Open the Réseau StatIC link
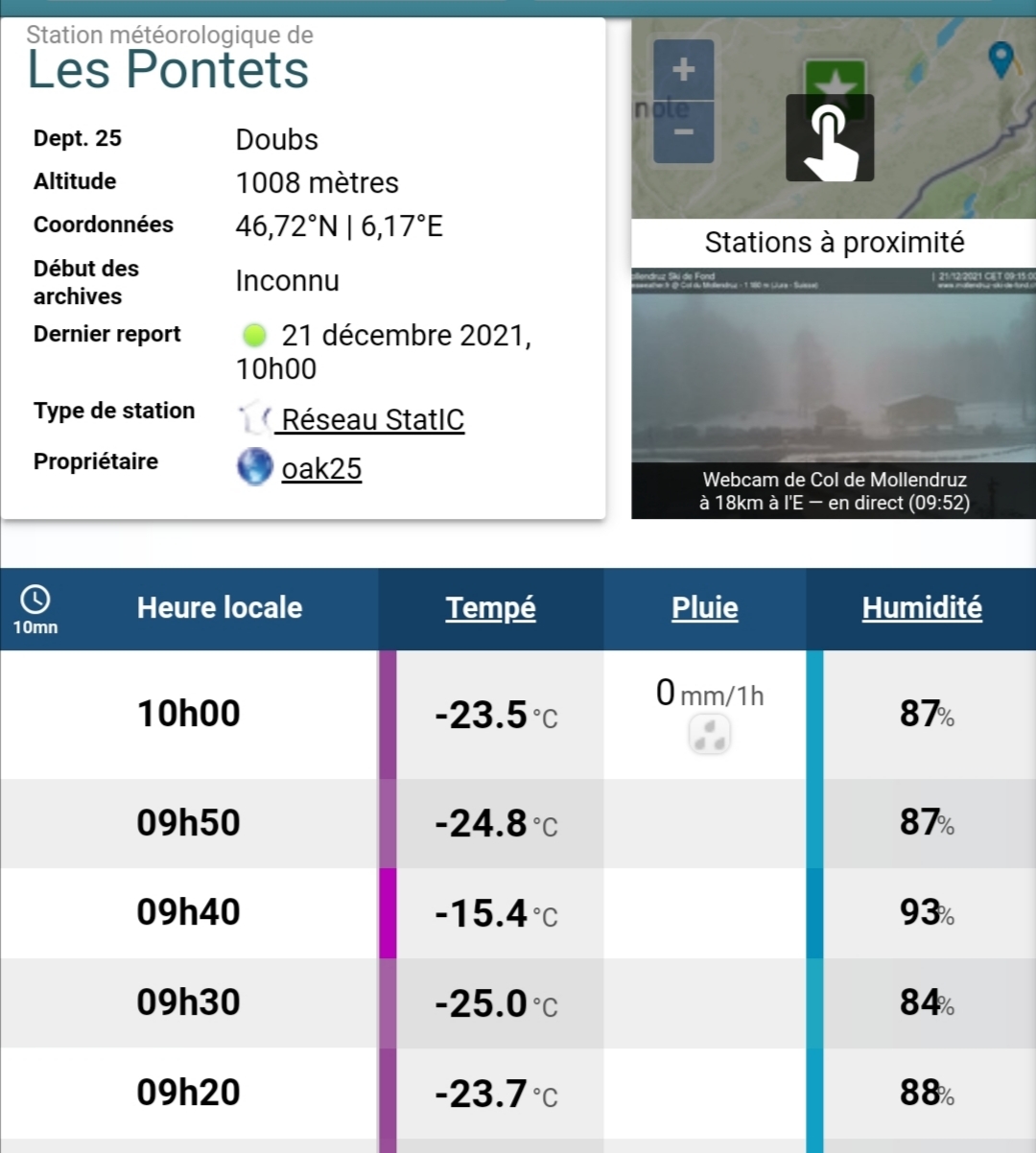Screen dimensions: 1036x1153 [372, 420]
